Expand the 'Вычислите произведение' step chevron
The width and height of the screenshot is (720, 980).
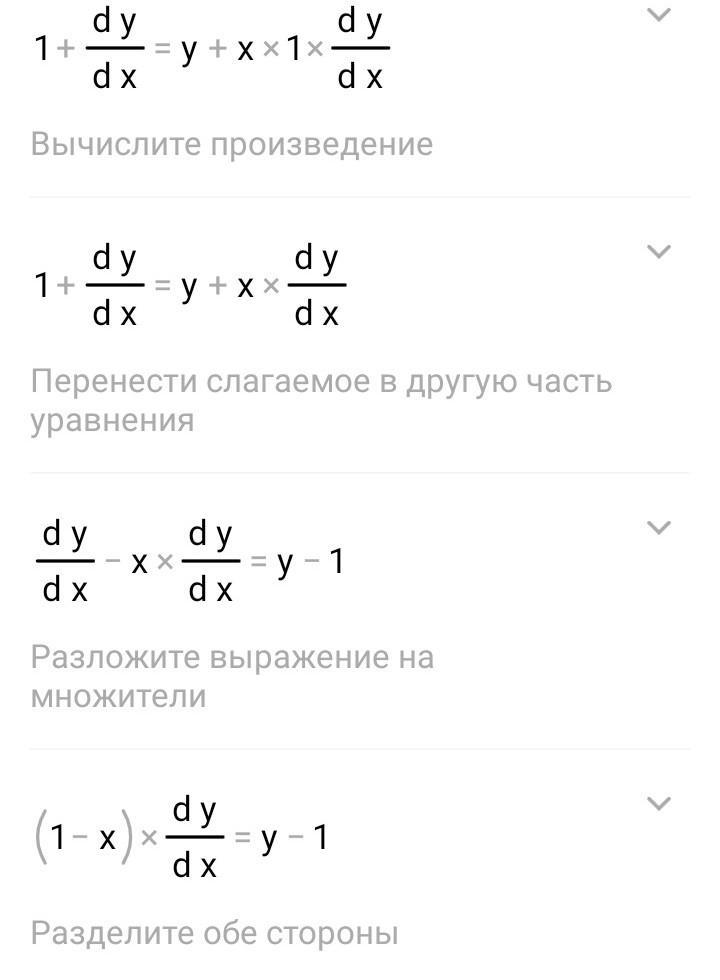click(658, 15)
